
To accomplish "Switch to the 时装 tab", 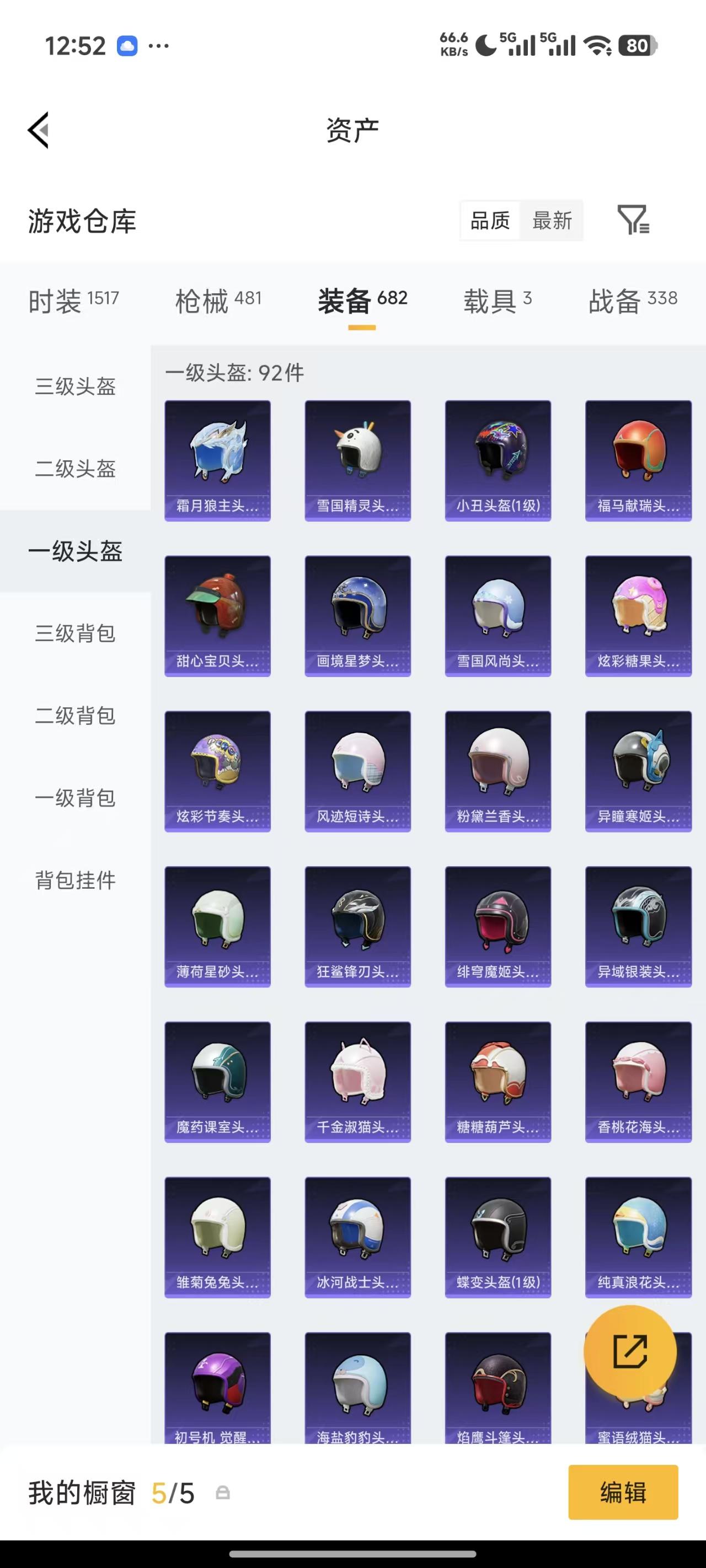I will pos(74,300).
